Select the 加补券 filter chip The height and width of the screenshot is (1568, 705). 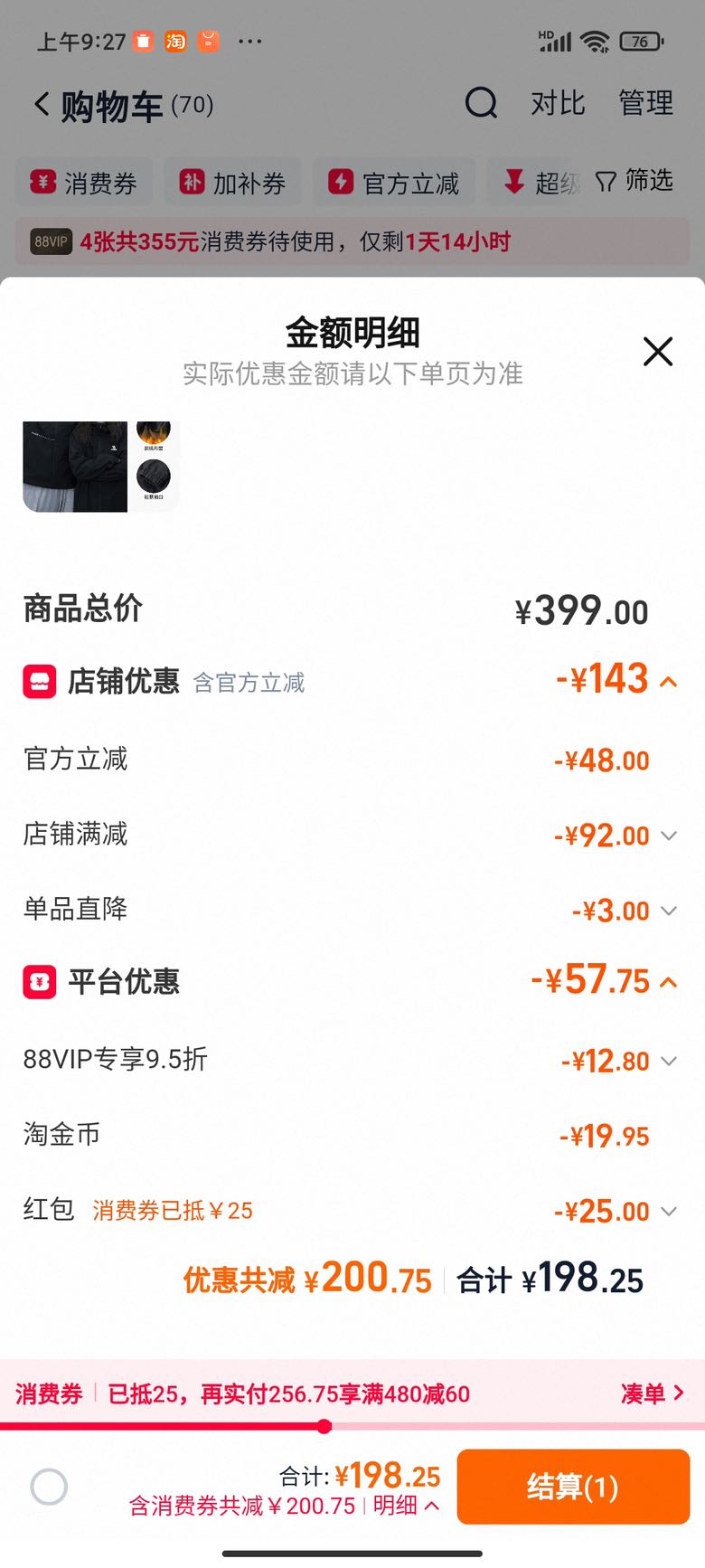point(233,183)
